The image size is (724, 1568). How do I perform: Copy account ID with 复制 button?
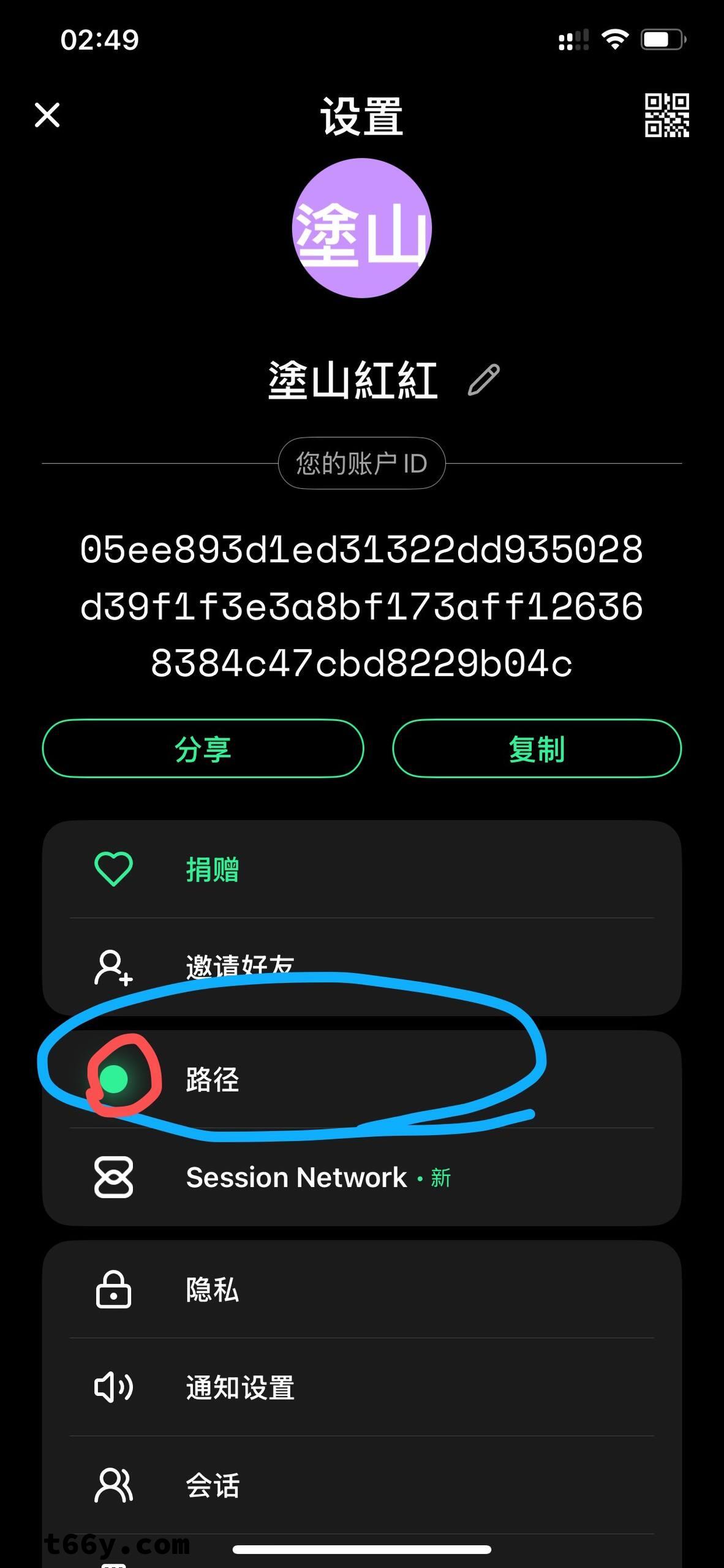click(537, 748)
